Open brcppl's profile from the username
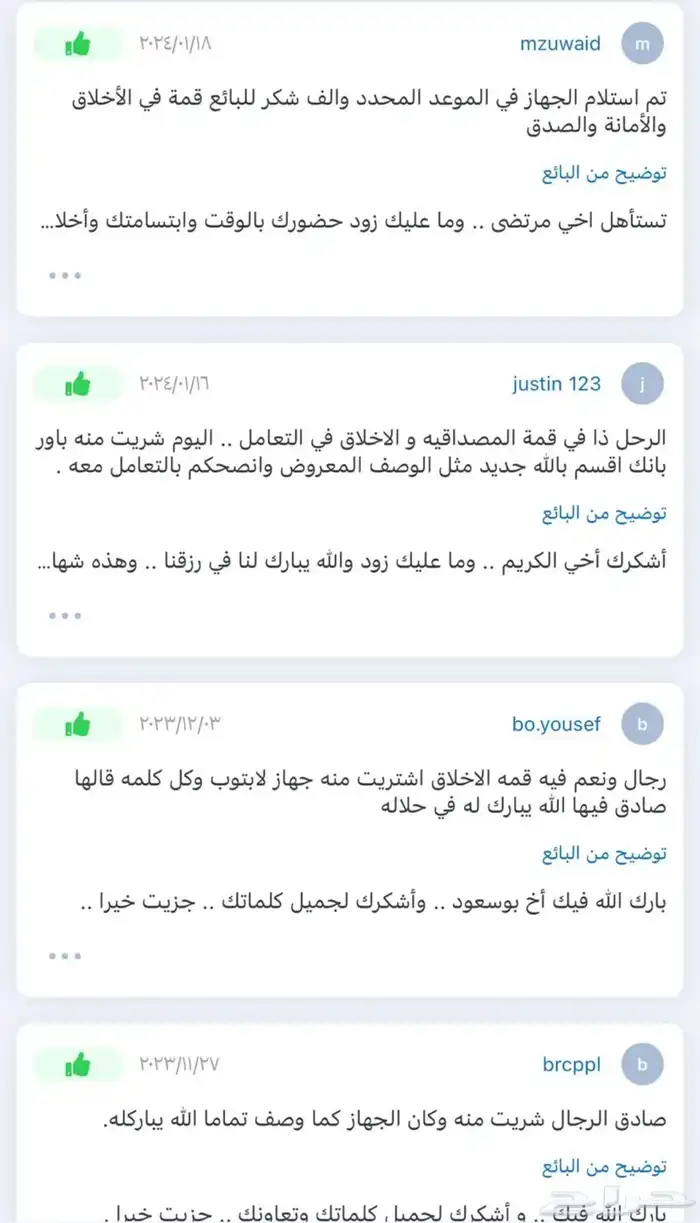Viewport: 700px width, 1223px height. coord(572,1064)
